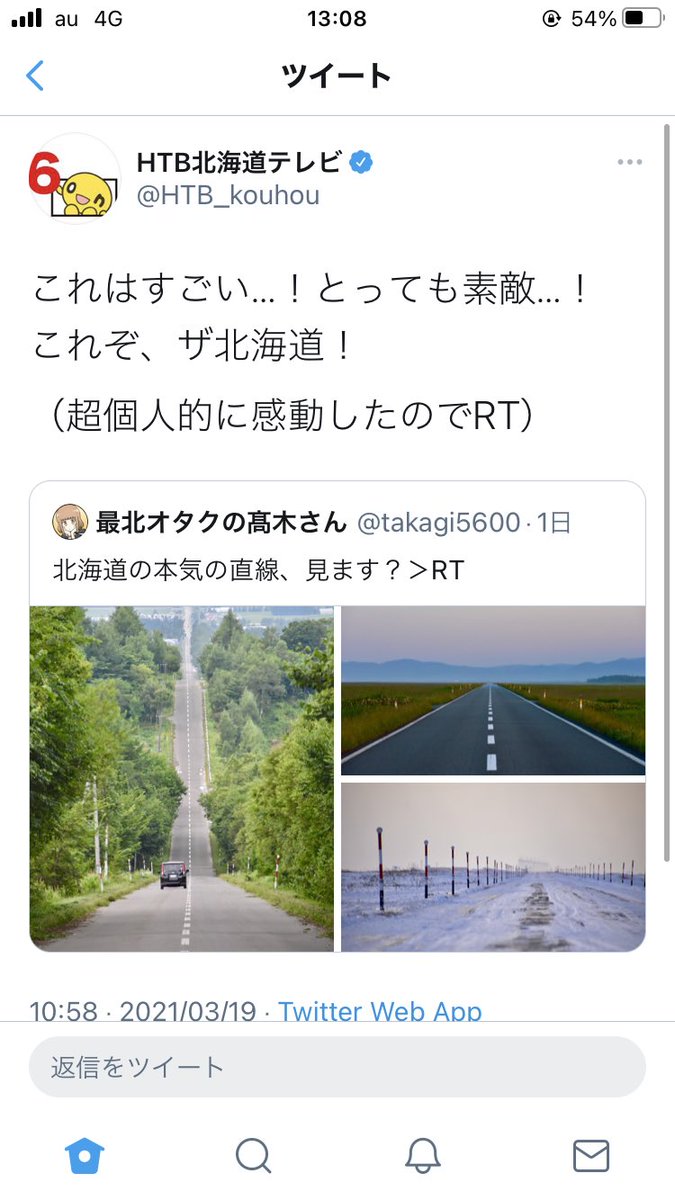675x1200 pixels.
Task: View the snowy road photo
Action: tap(493, 866)
